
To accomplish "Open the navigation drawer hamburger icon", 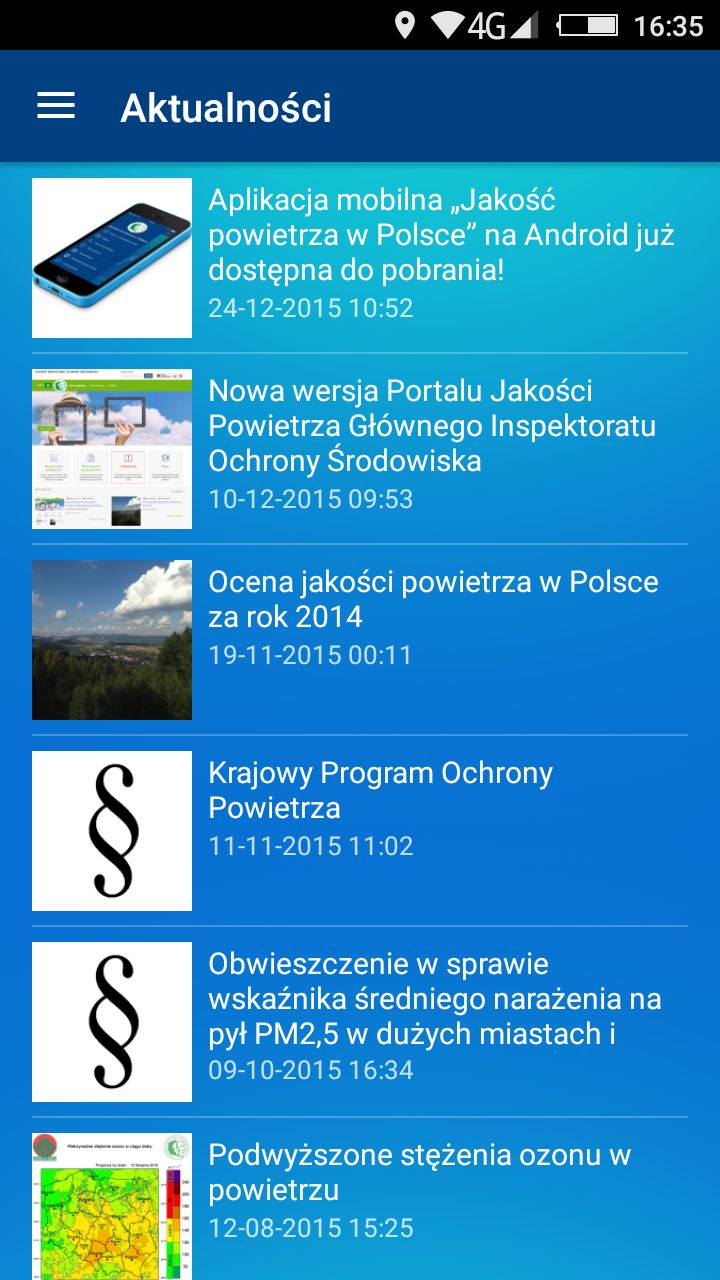I will click(x=55, y=105).
